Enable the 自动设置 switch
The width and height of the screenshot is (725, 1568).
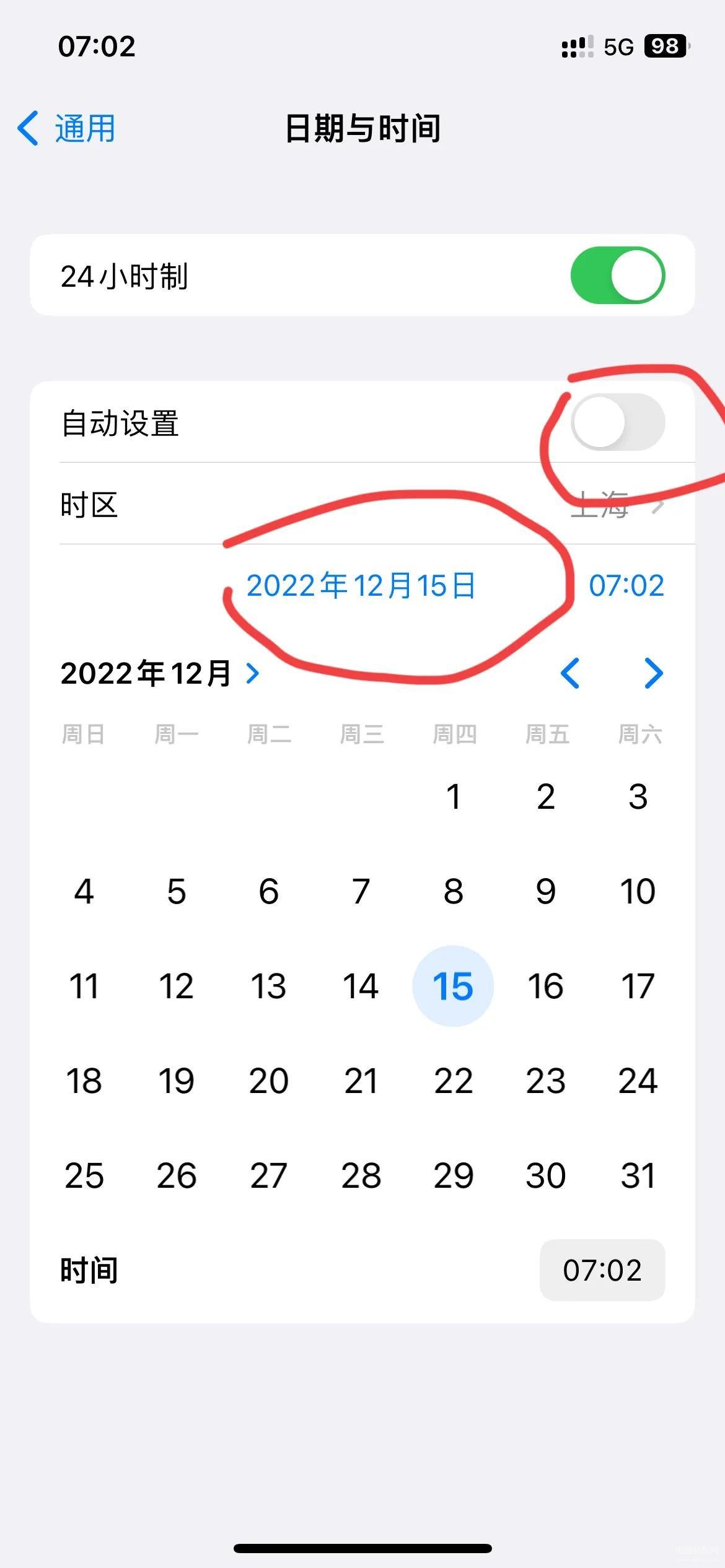pyautogui.click(x=618, y=422)
